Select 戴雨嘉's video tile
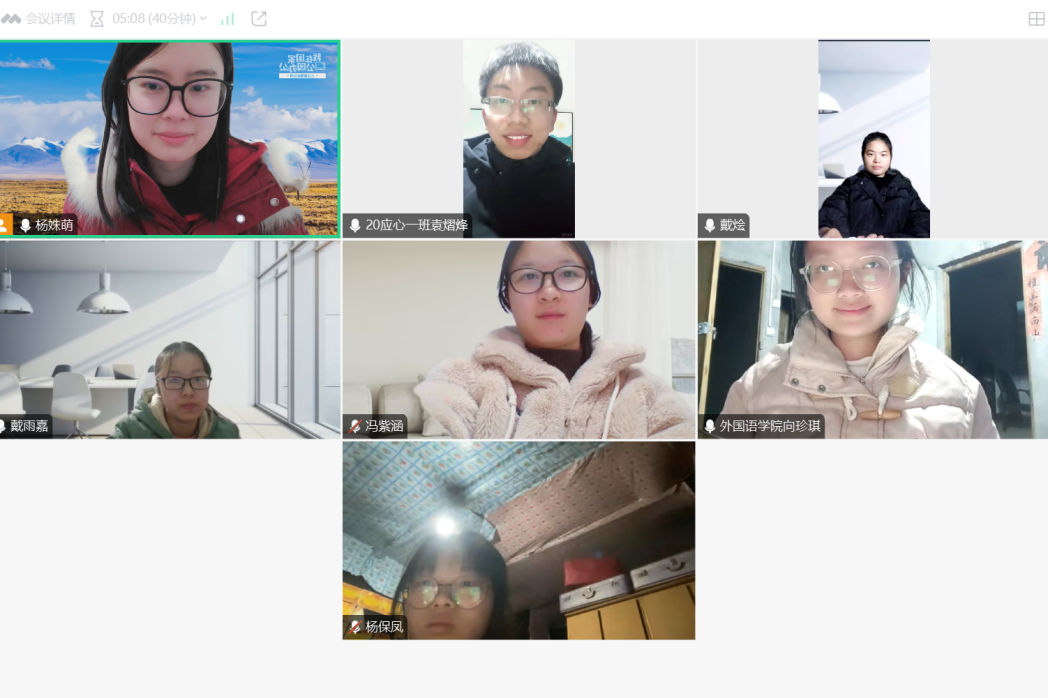The height and width of the screenshot is (698, 1048). click(170, 338)
